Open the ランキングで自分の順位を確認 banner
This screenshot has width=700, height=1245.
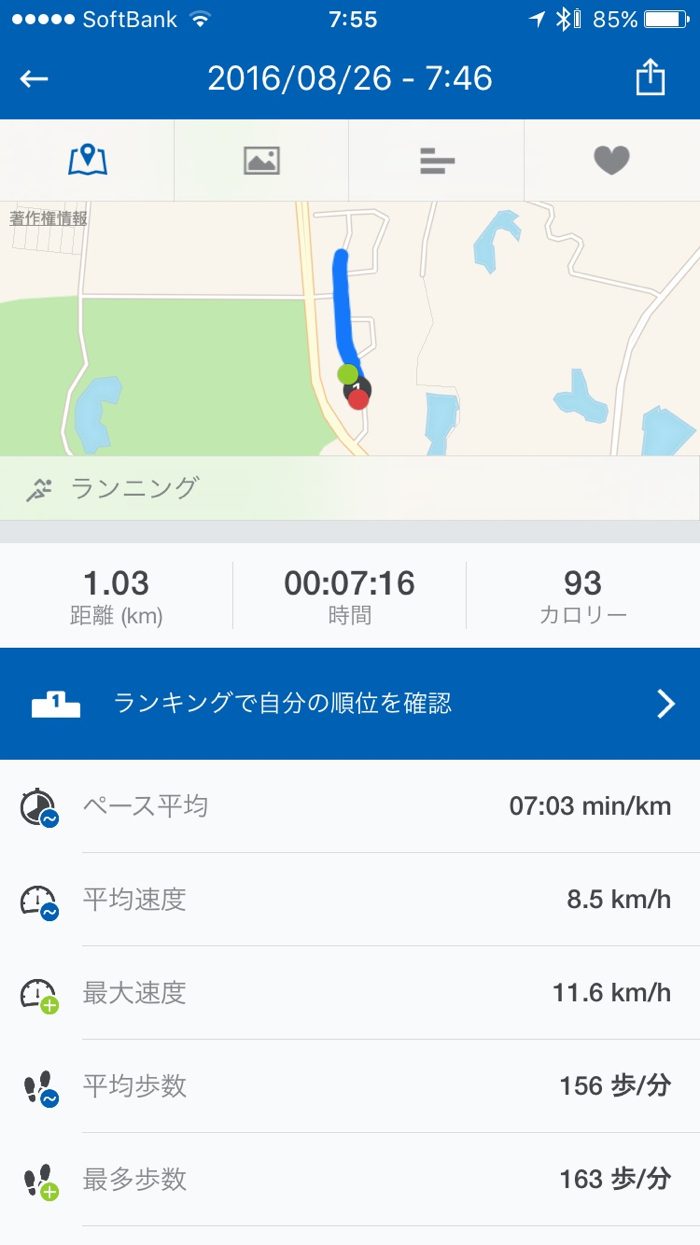pyautogui.click(x=350, y=704)
